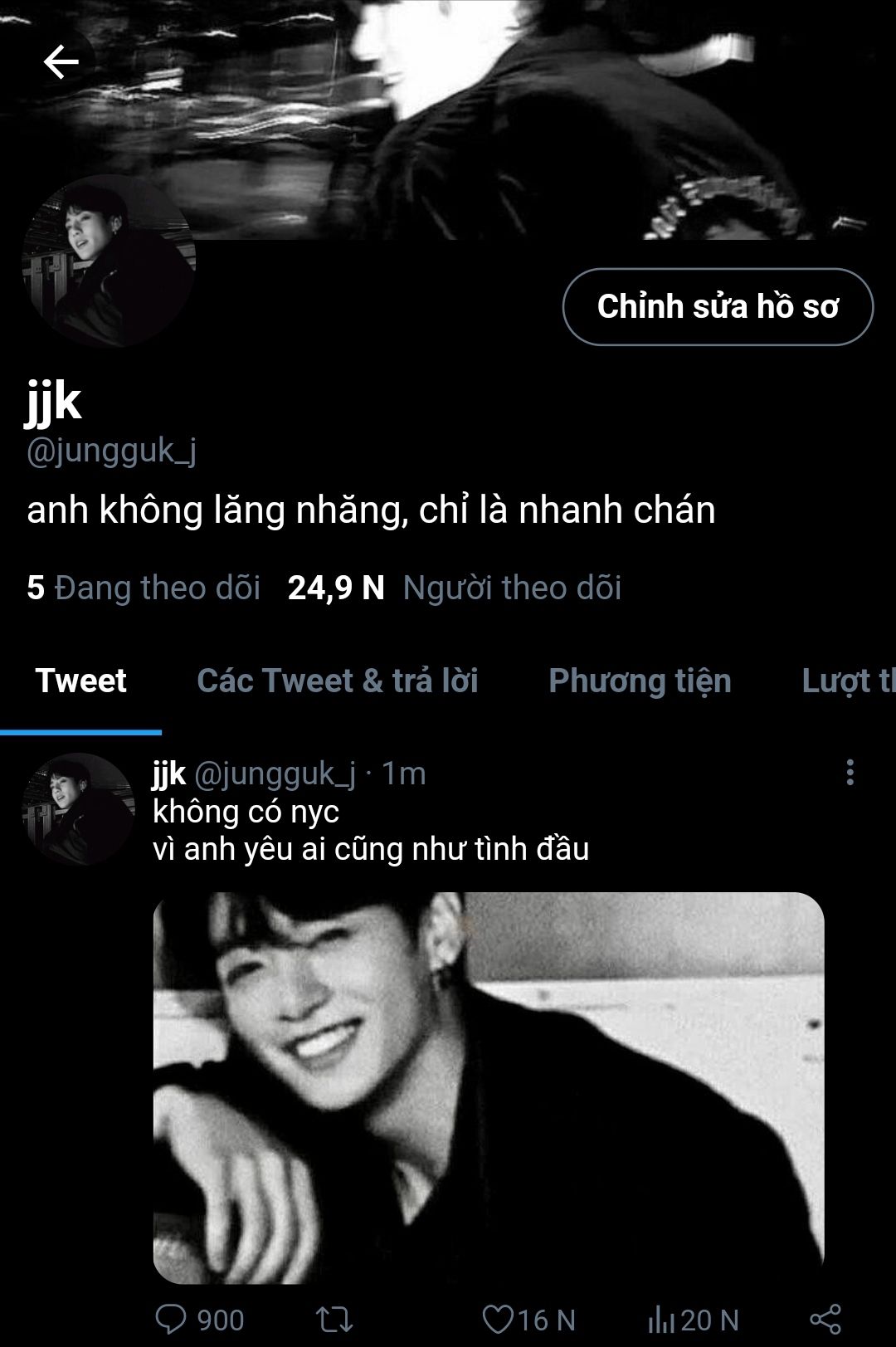Image resolution: width=896 pixels, height=1347 pixels.
Task: Tap the Chỉnh sửa hồ sơ button
Action: [718, 306]
